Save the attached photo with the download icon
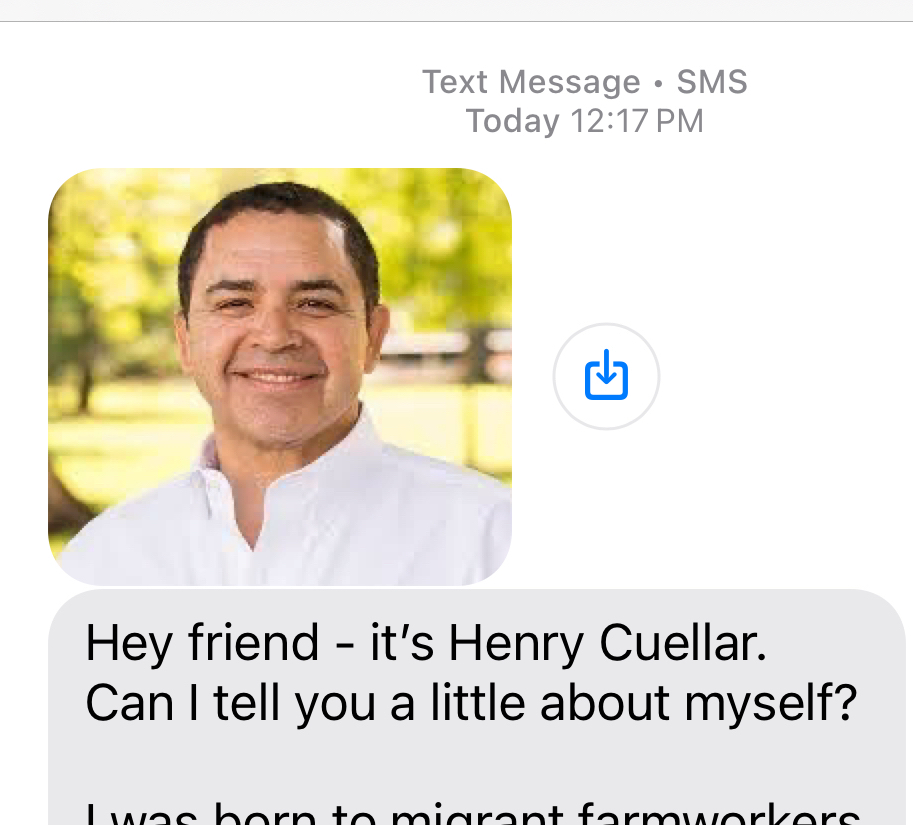Image resolution: width=913 pixels, height=825 pixels. (x=606, y=377)
